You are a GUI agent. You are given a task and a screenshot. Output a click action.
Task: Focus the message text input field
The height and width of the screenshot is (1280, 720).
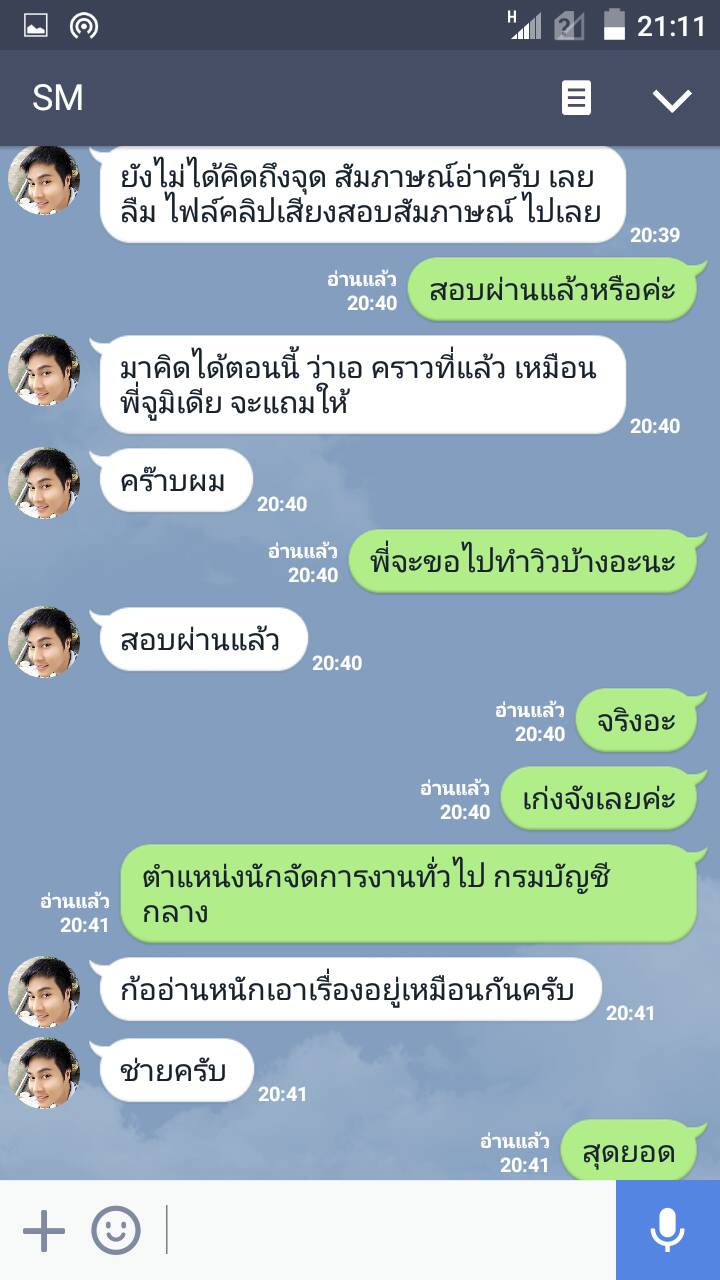tap(390, 1230)
